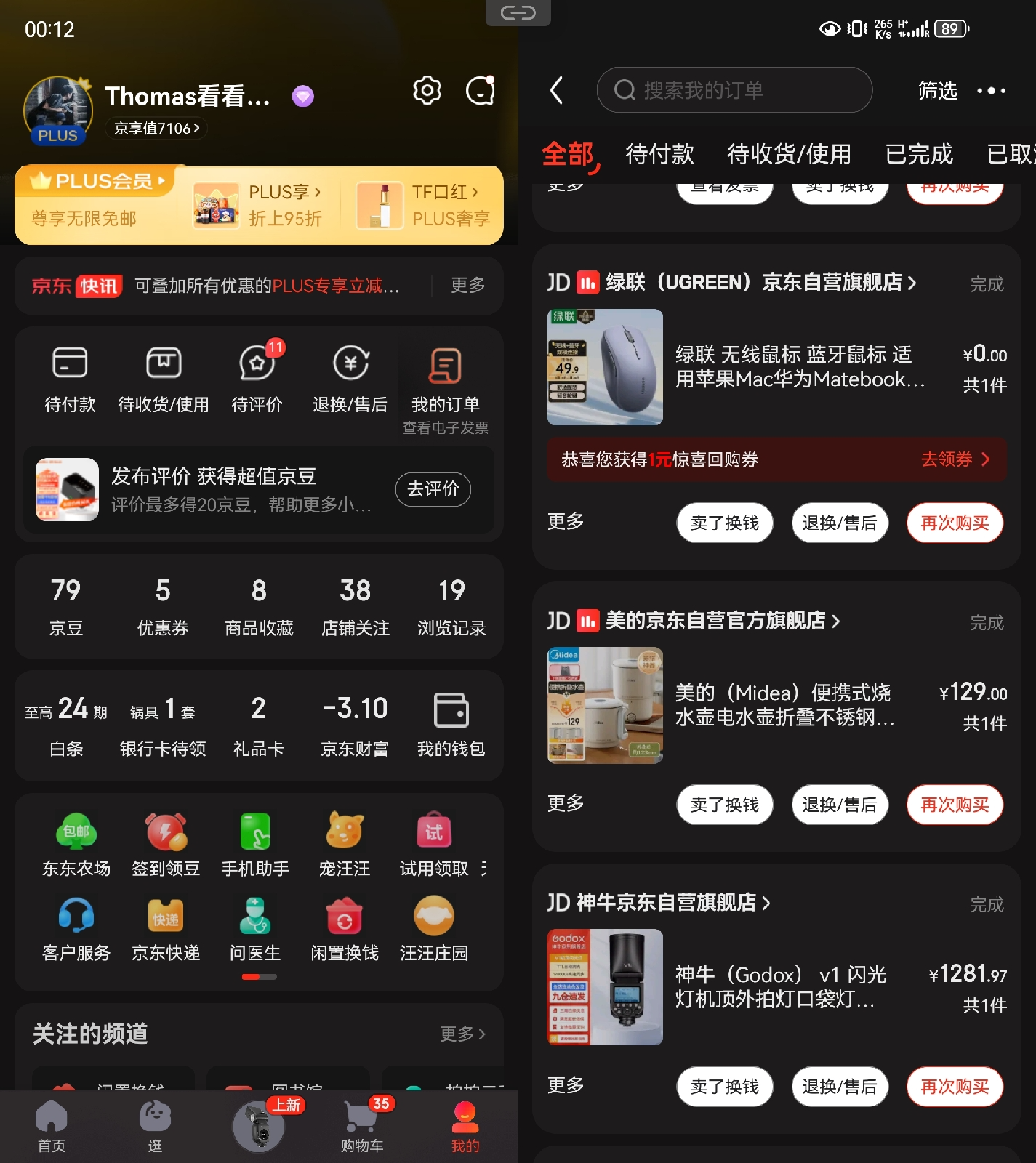Tap 再次购买 on the Midea kettle order
The image size is (1036, 1163).
click(955, 805)
